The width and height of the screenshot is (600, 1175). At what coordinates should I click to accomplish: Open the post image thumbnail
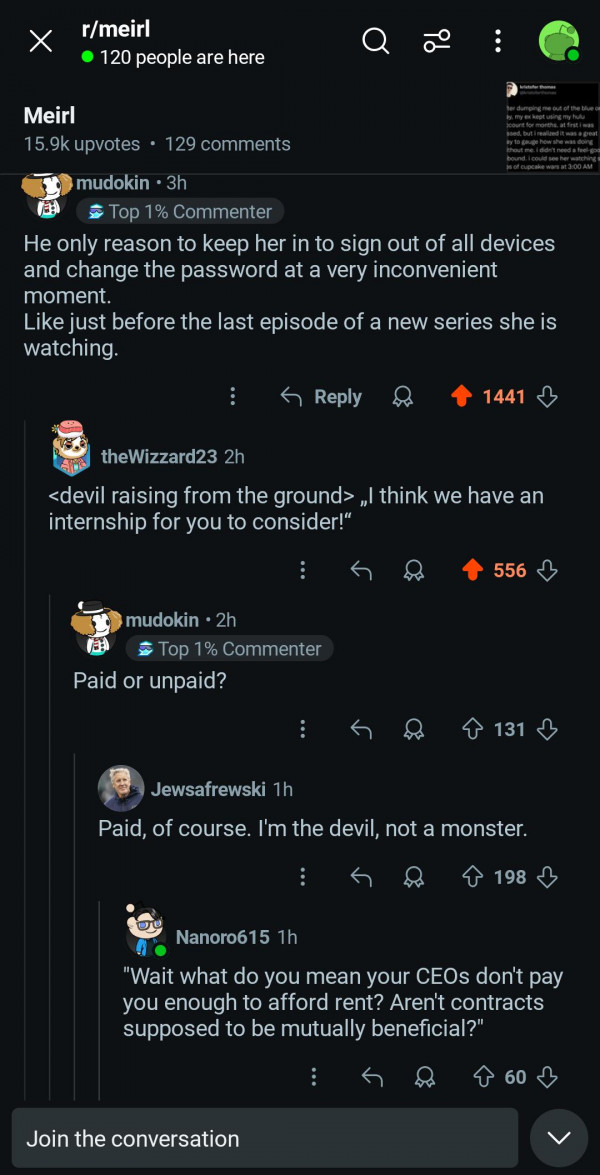click(553, 126)
